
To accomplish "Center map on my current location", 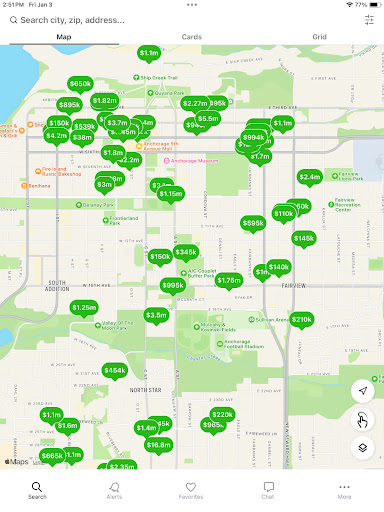I will point(363,391).
